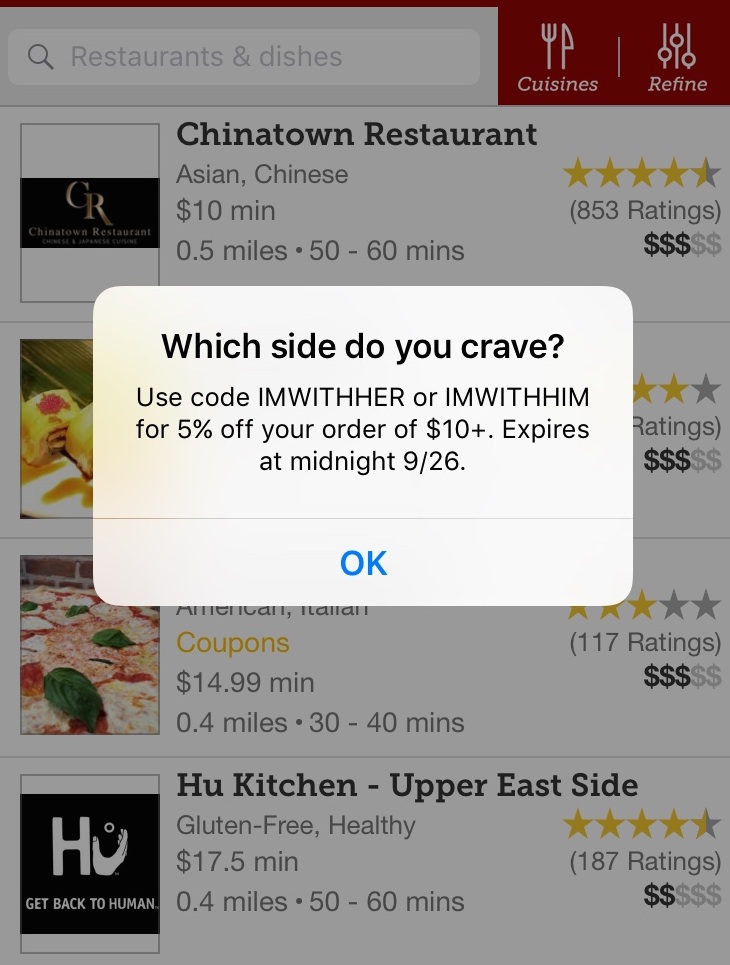The image size is (730, 965).
Task: Dismiss the promo dialog with OK
Action: point(363,563)
